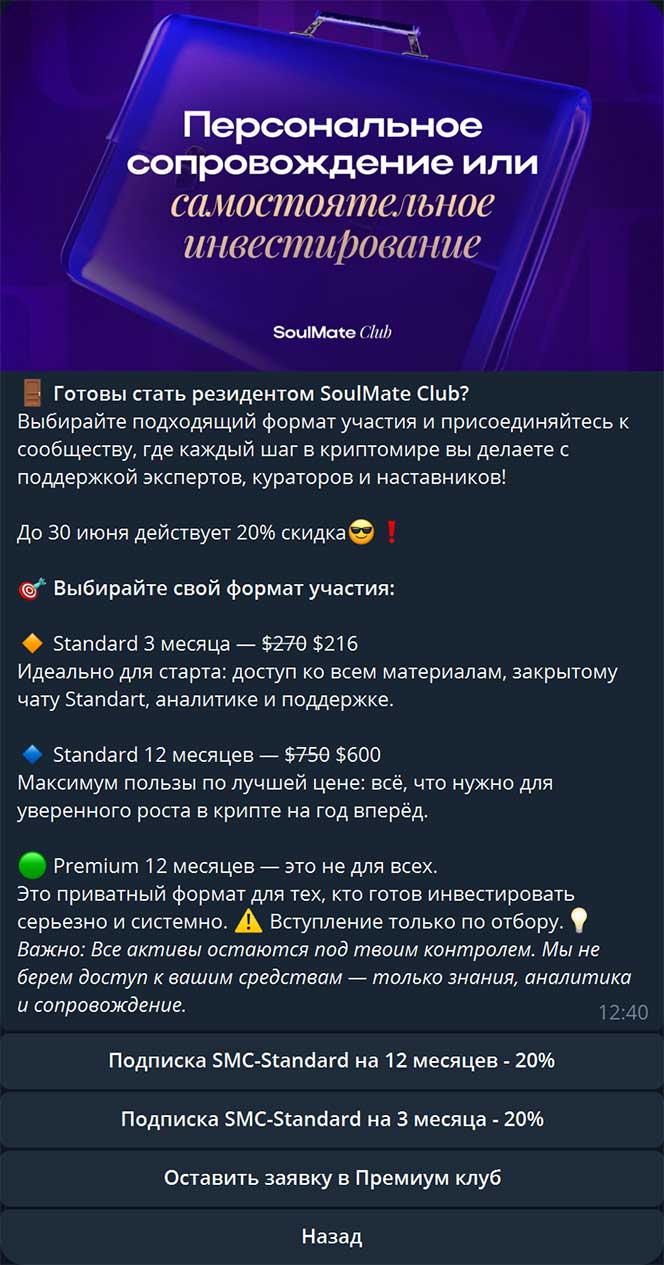Image resolution: width=664 pixels, height=1265 pixels.
Task: Select SMC-Standard 12-month subscription button
Action: (332, 1061)
